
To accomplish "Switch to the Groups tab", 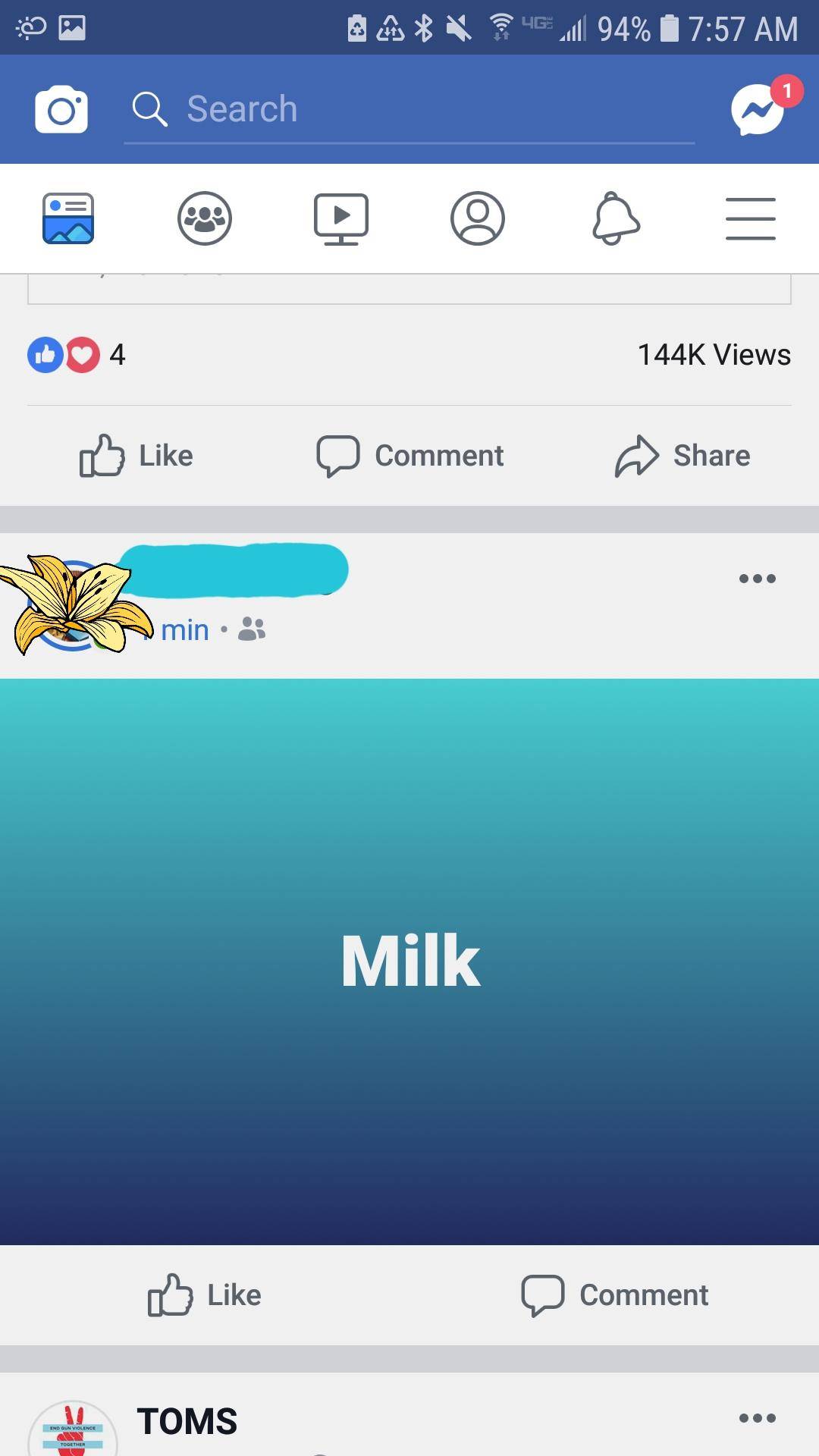I will click(x=205, y=218).
